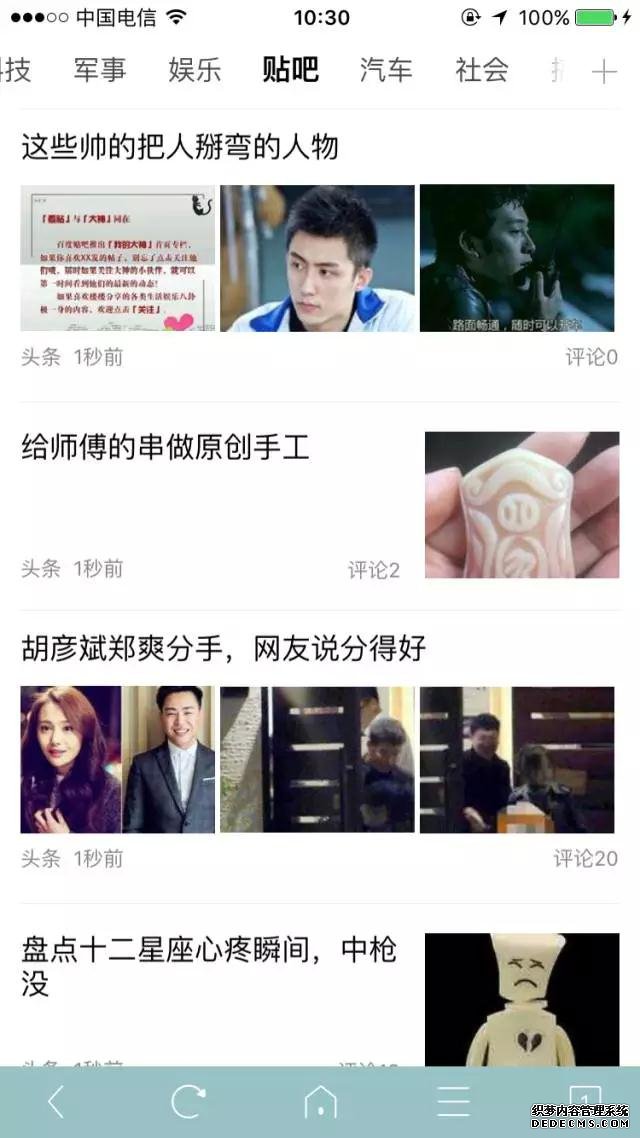Add channels with the plus icon
This screenshot has height=1138, width=640.
(x=604, y=71)
